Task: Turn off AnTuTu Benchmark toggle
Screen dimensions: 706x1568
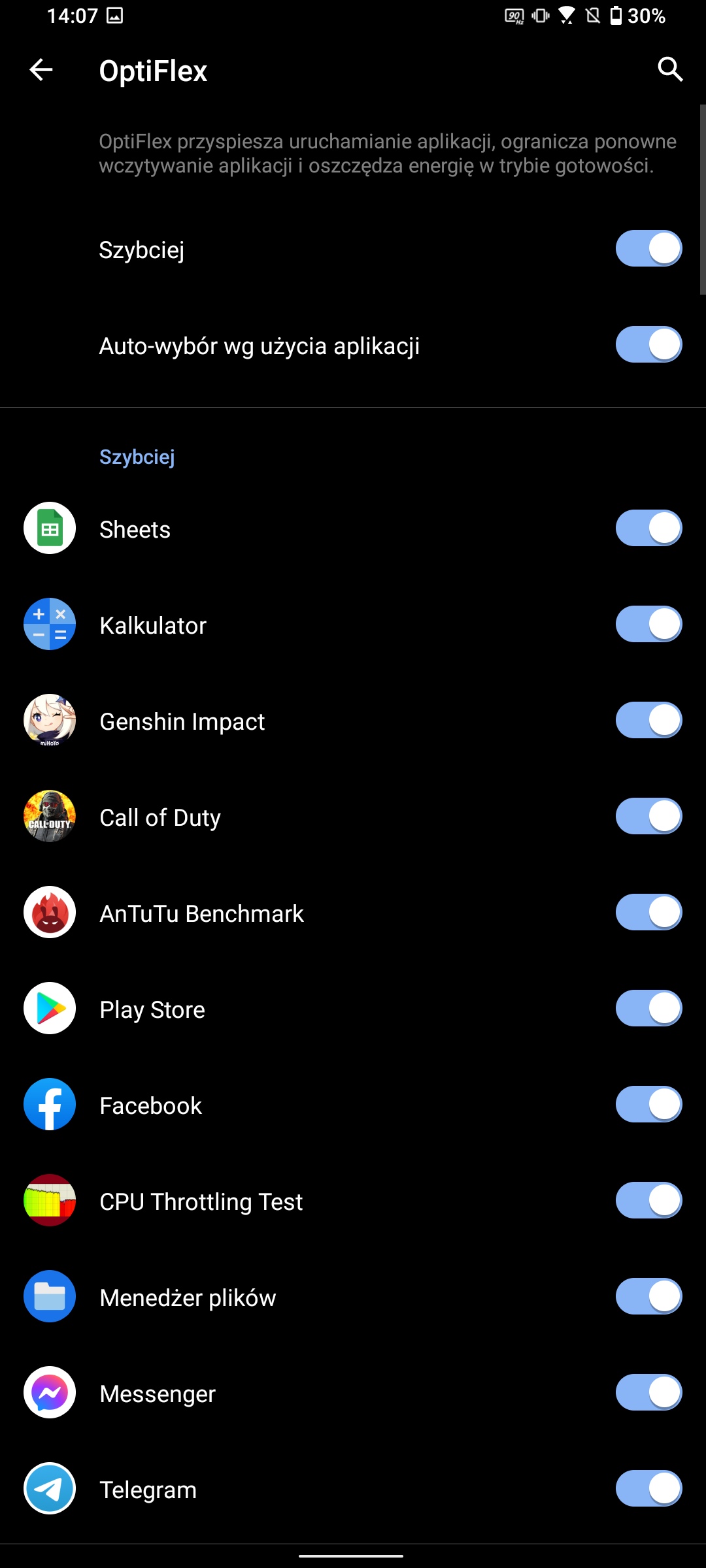Action: 648,913
